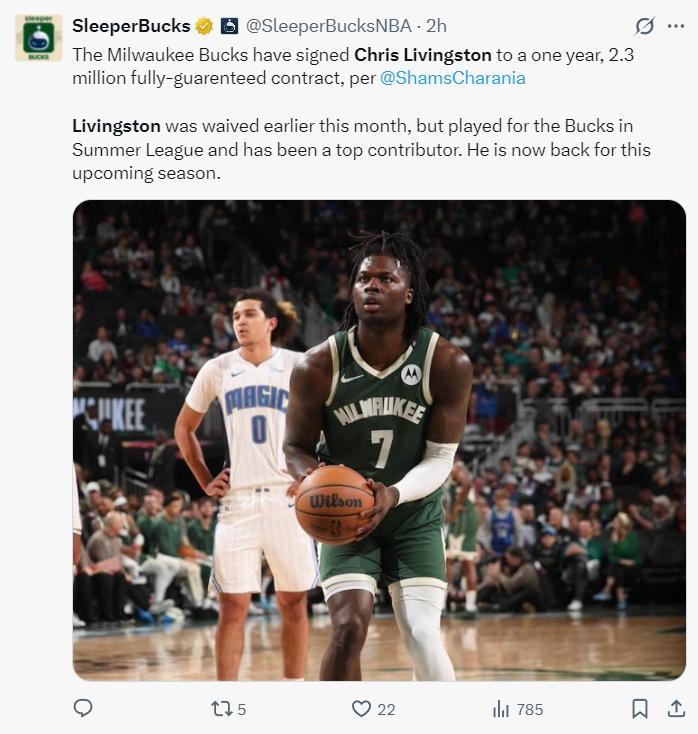Share the SleeperBucks post

click(675, 708)
